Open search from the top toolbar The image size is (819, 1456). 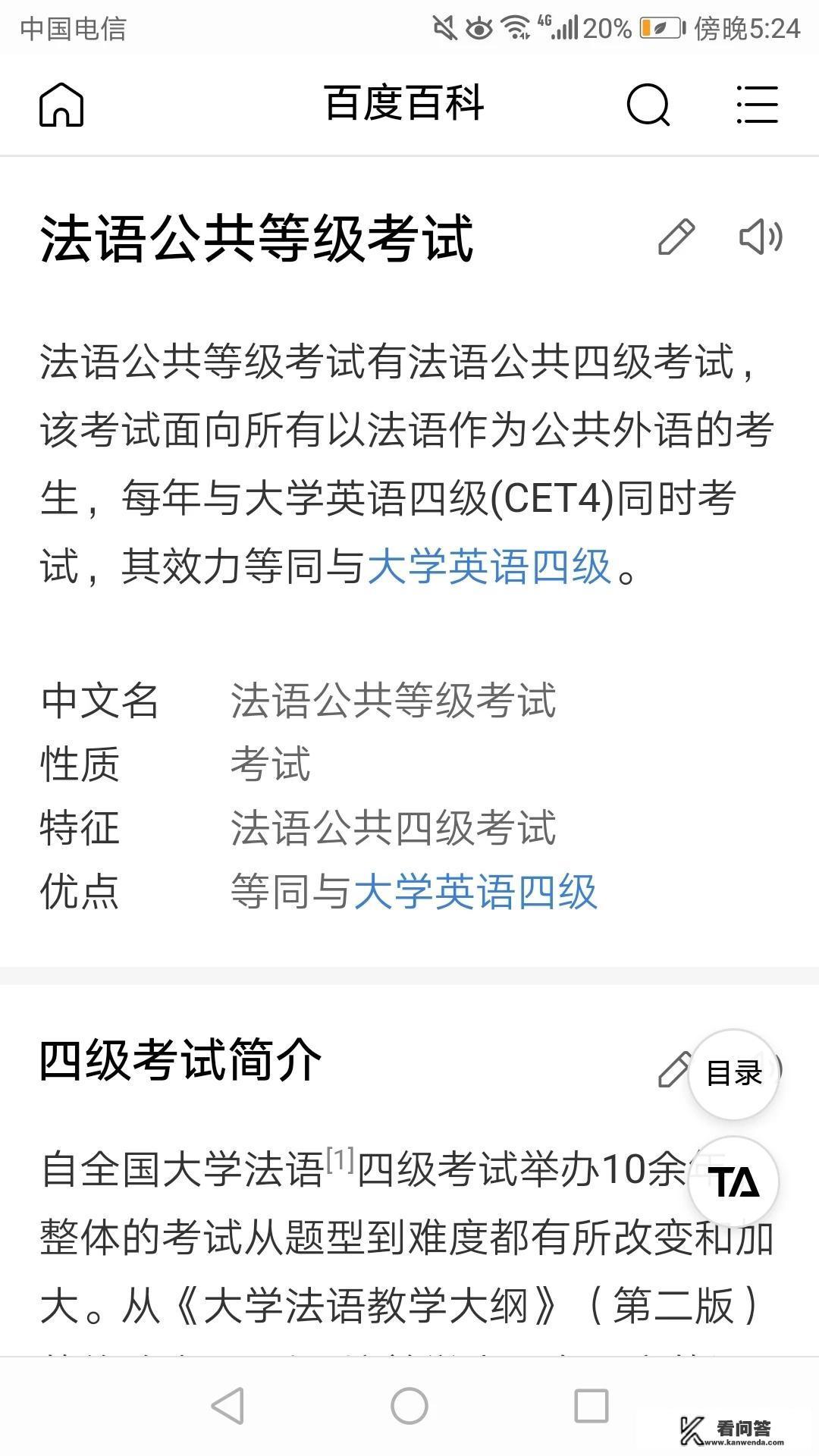(x=648, y=105)
